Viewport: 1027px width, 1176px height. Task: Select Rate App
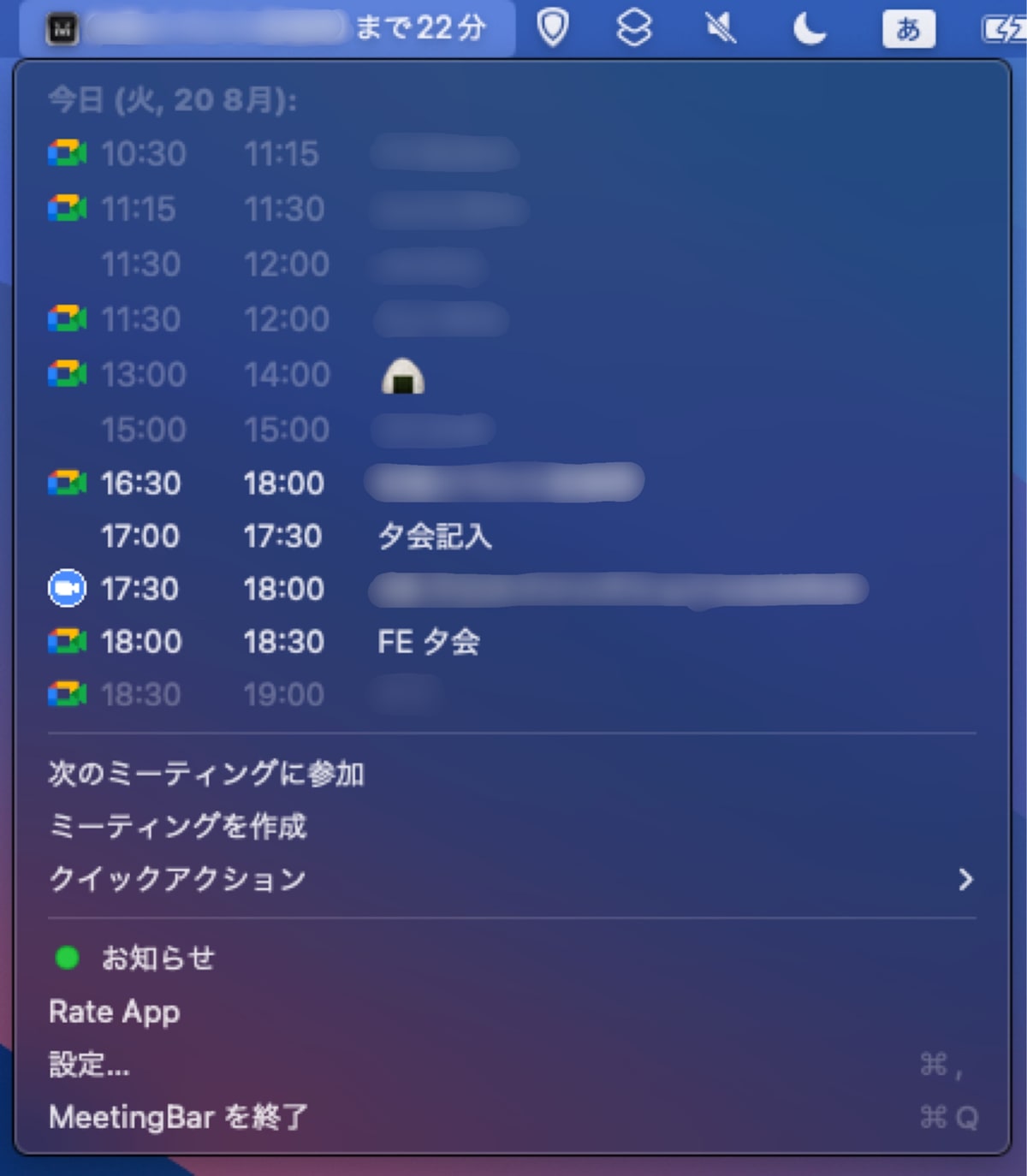115,1012
